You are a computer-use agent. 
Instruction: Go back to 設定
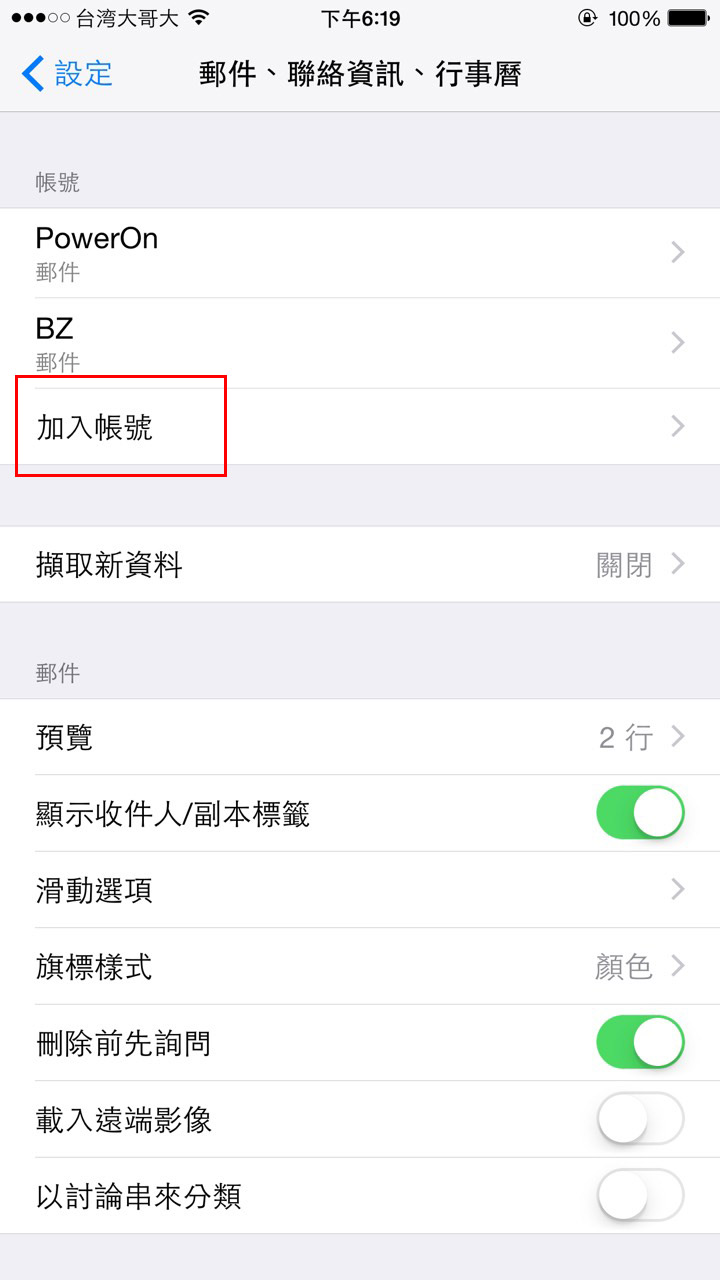67,74
